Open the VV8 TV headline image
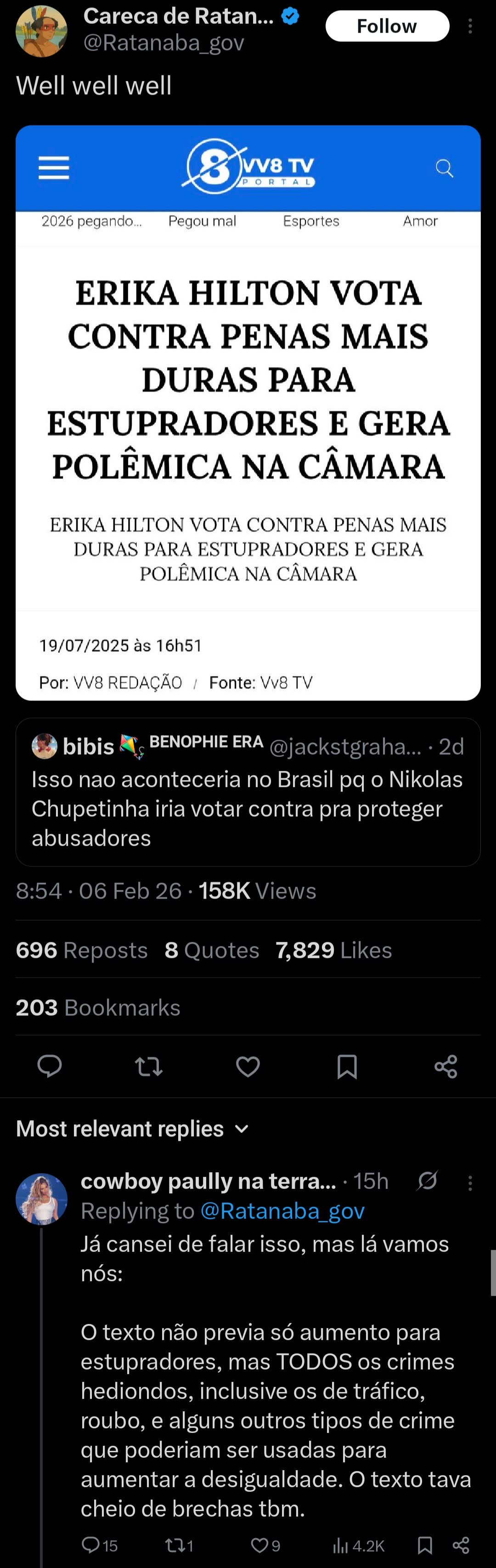The width and height of the screenshot is (496, 1568). coord(248,413)
